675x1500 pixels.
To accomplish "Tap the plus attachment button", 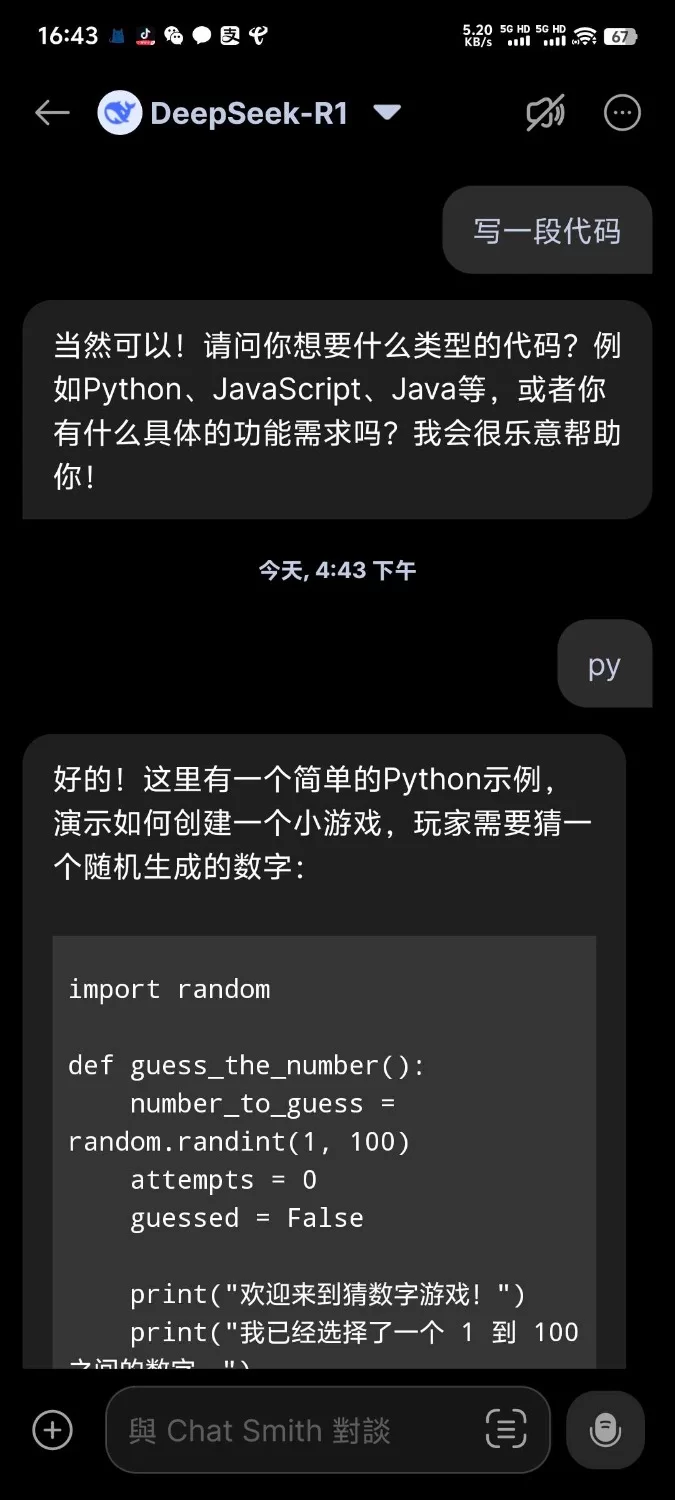I will click(52, 1430).
